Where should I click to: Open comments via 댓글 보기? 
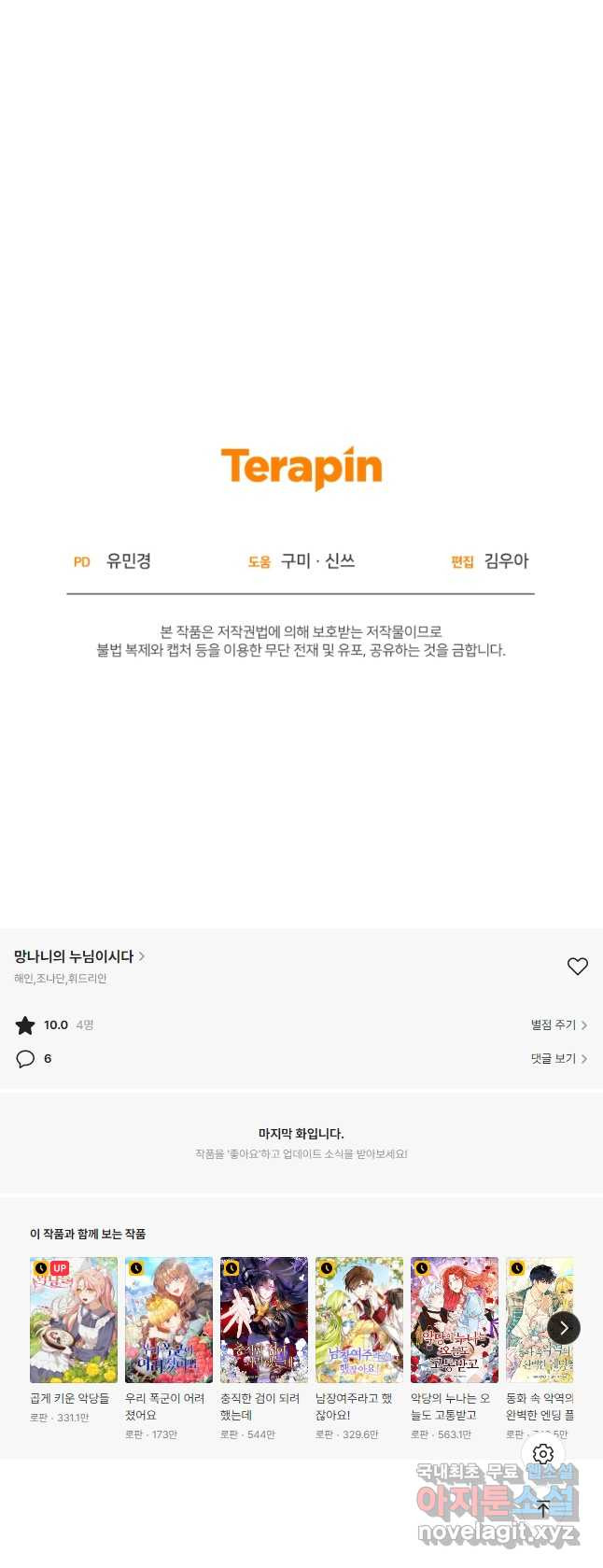click(x=558, y=1058)
